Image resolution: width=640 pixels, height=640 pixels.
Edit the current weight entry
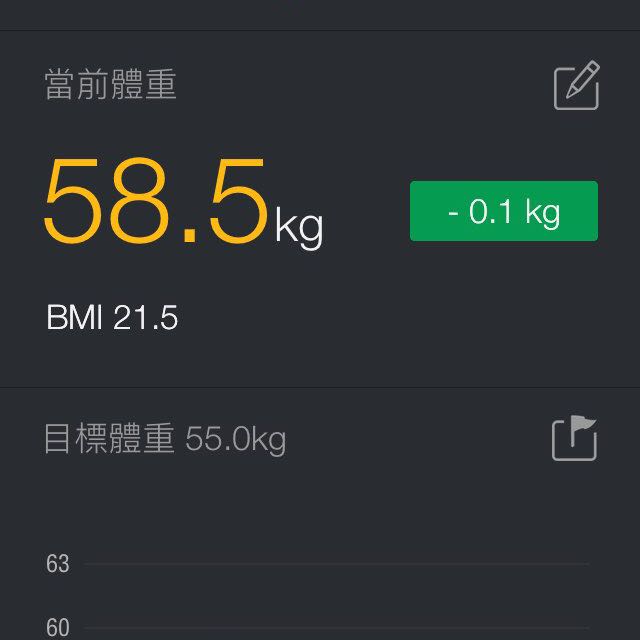click(x=576, y=86)
